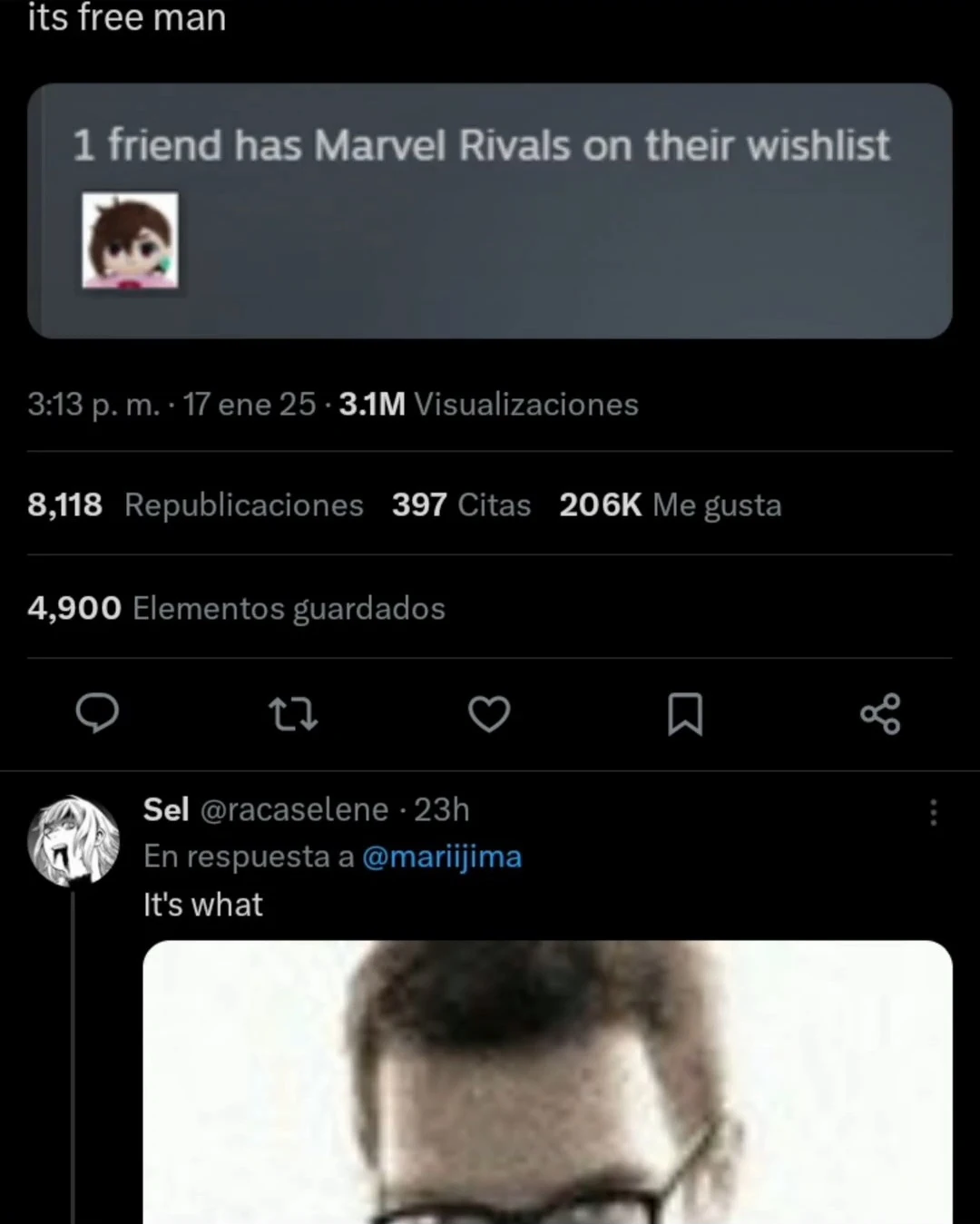Open the Marvel Rivals wishlist image
Image resolution: width=980 pixels, height=1224 pixels.
click(x=489, y=211)
